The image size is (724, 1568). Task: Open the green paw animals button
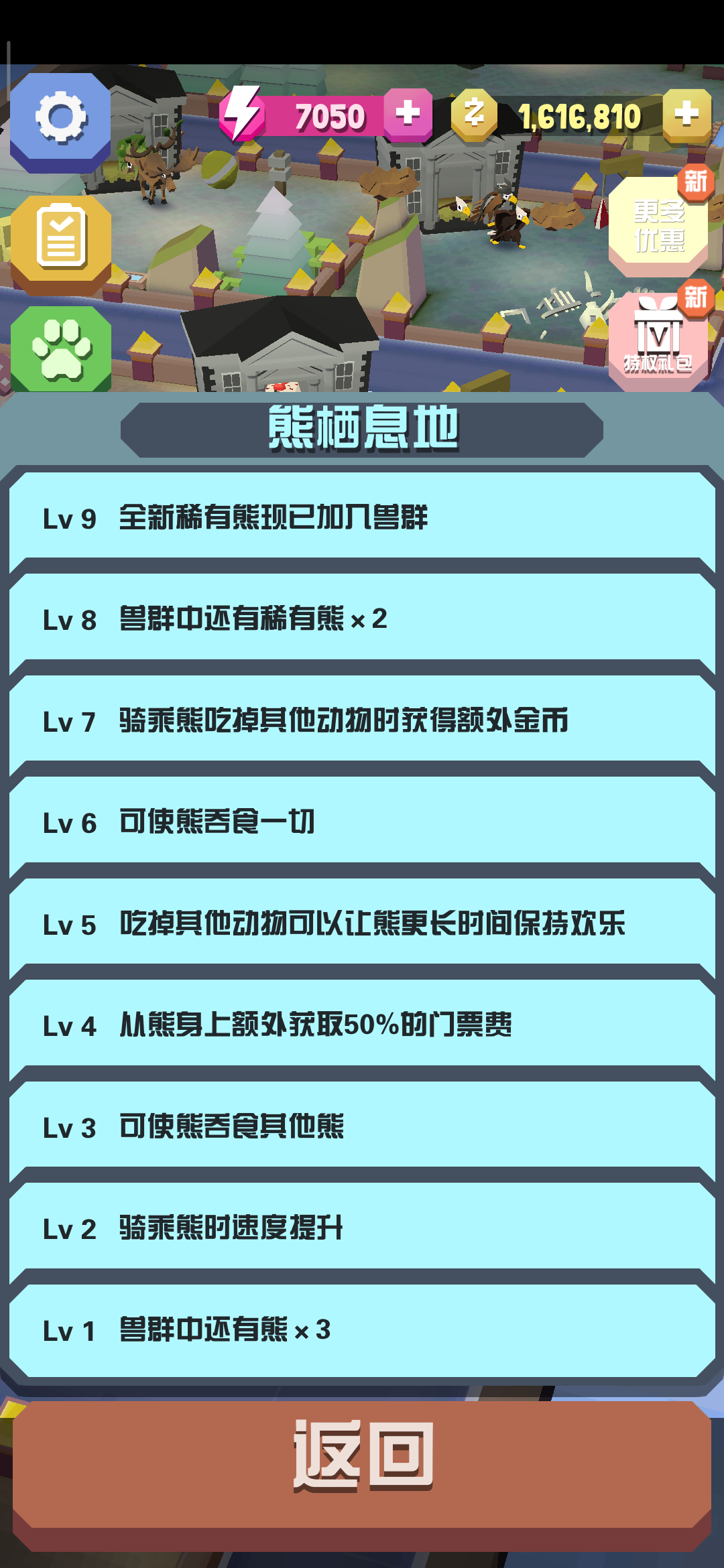pos(60,348)
